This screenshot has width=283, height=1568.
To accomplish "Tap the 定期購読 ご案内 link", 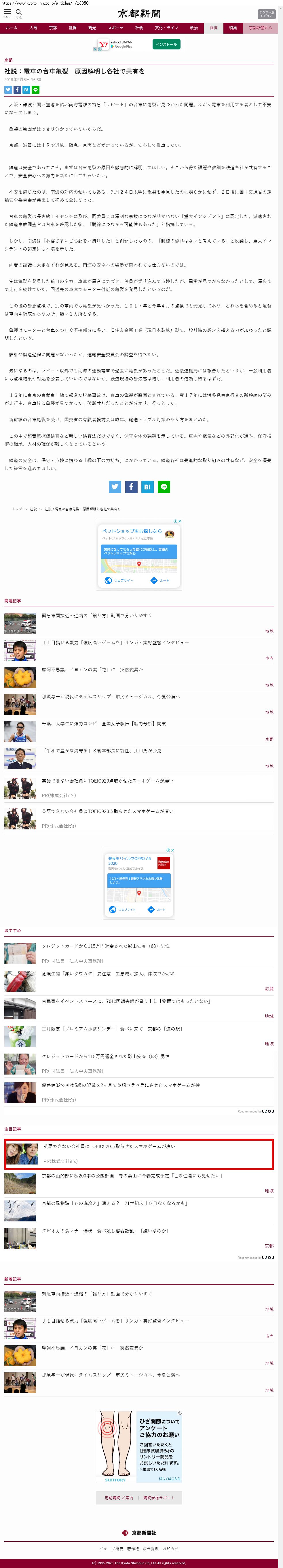I will pos(118,1498).
